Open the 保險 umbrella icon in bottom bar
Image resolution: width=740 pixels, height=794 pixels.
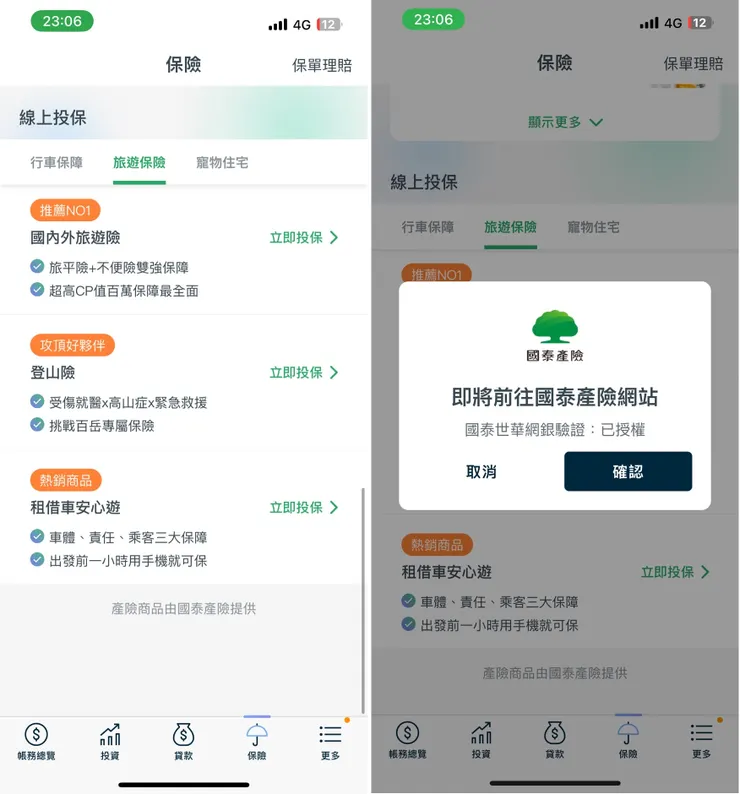coord(256,738)
